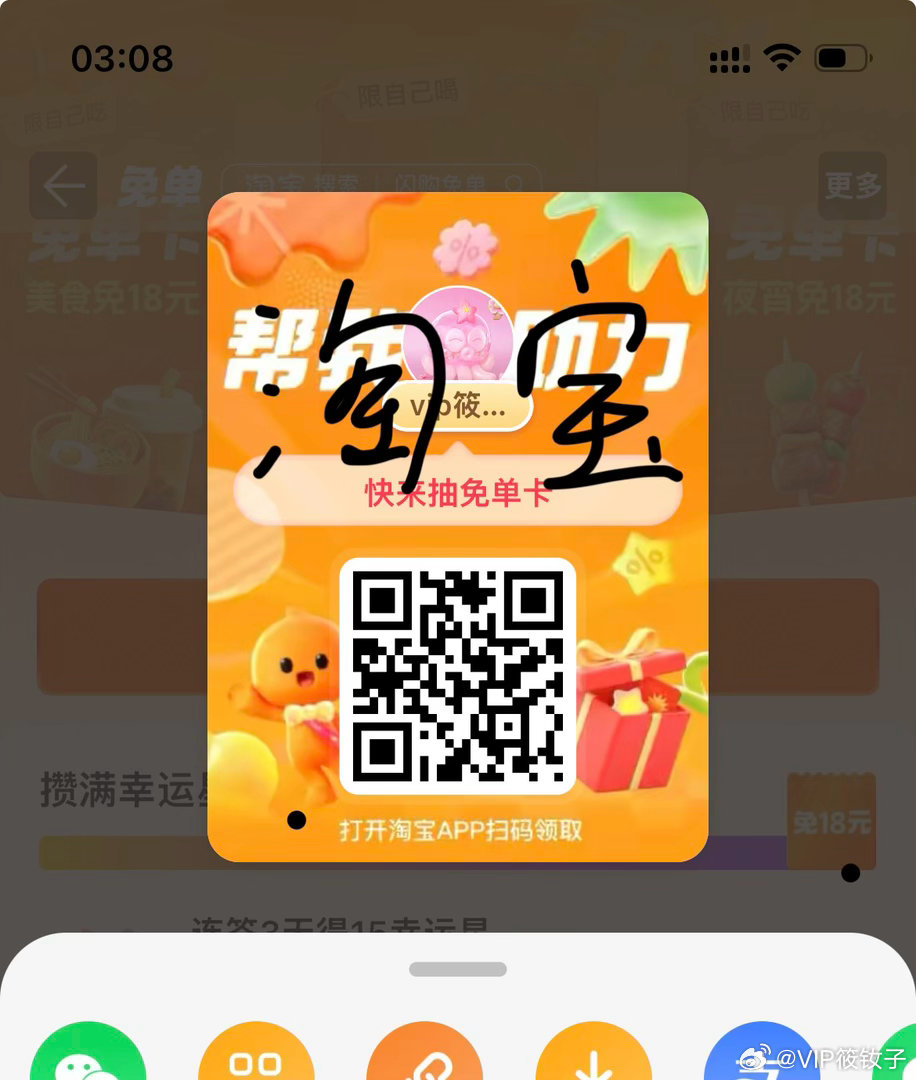Tap the share sheet drag handle

point(458,969)
